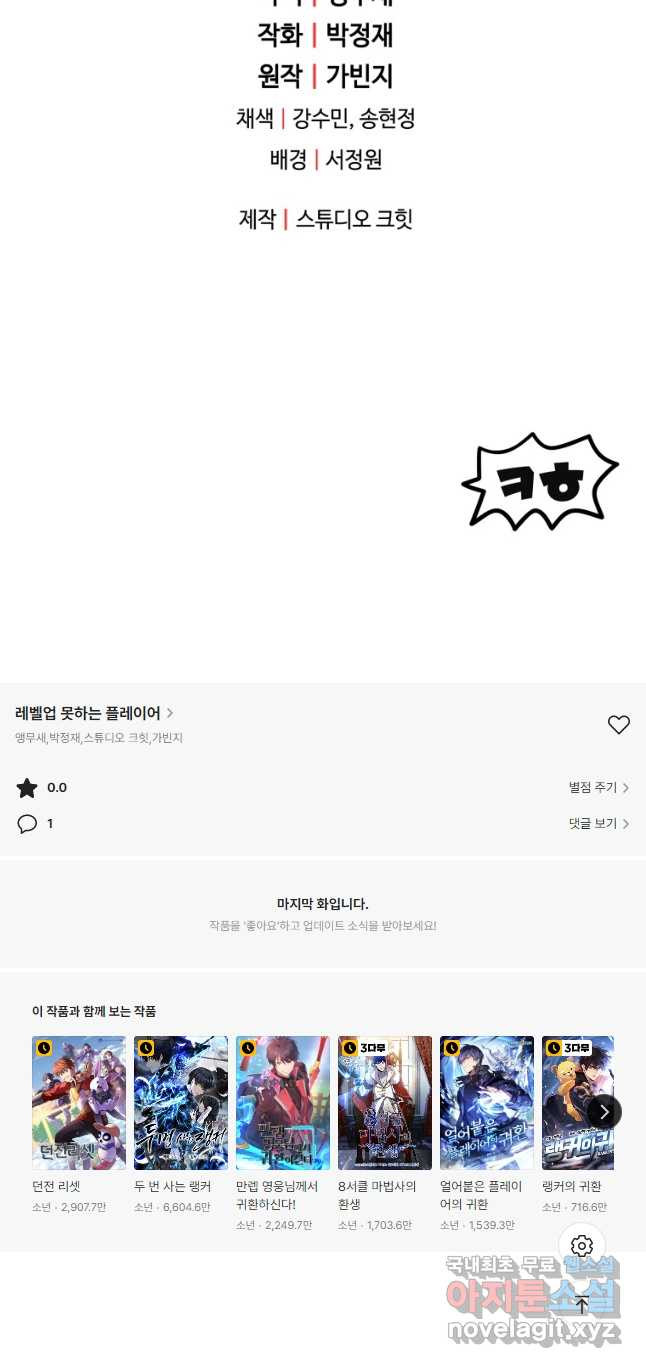Open the 두 번 사는 랭커 recommendation

(x=181, y=1103)
